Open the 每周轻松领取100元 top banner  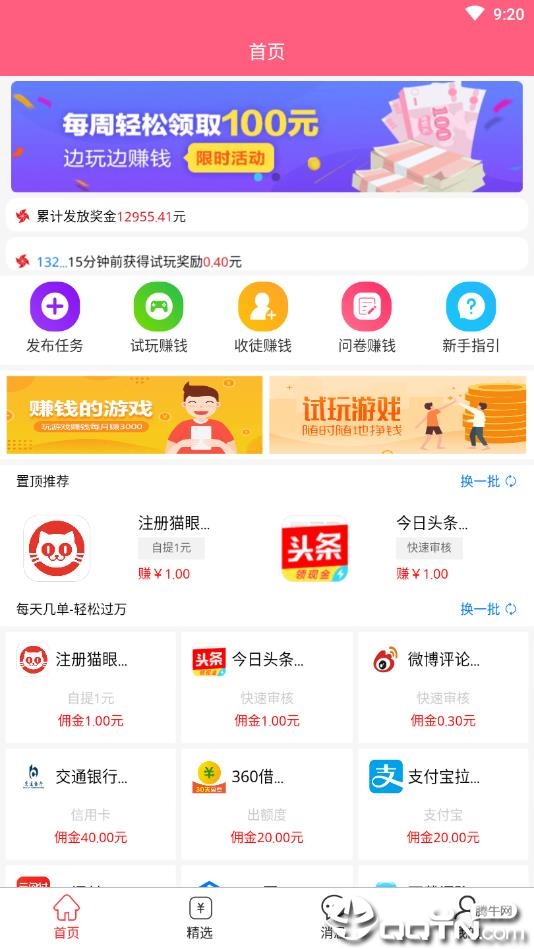267,137
